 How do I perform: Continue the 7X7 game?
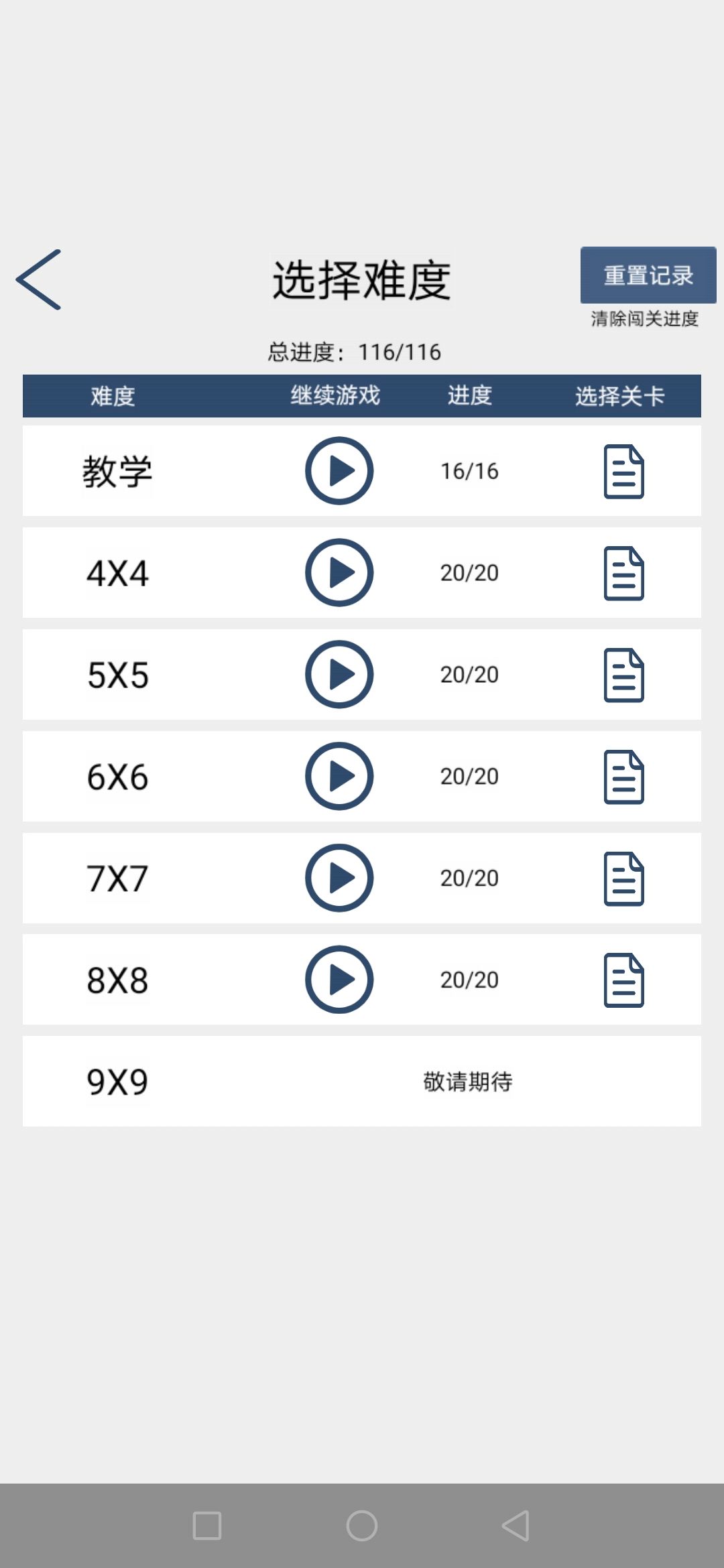[x=339, y=878]
